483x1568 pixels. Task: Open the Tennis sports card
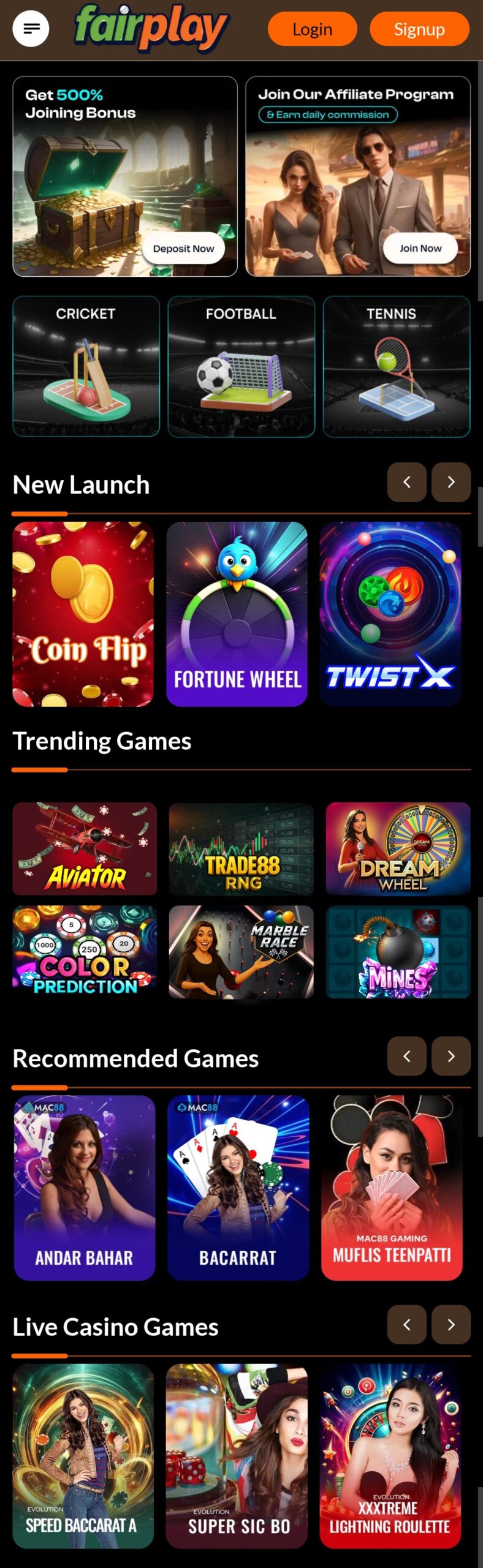click(x=396, y=366)
